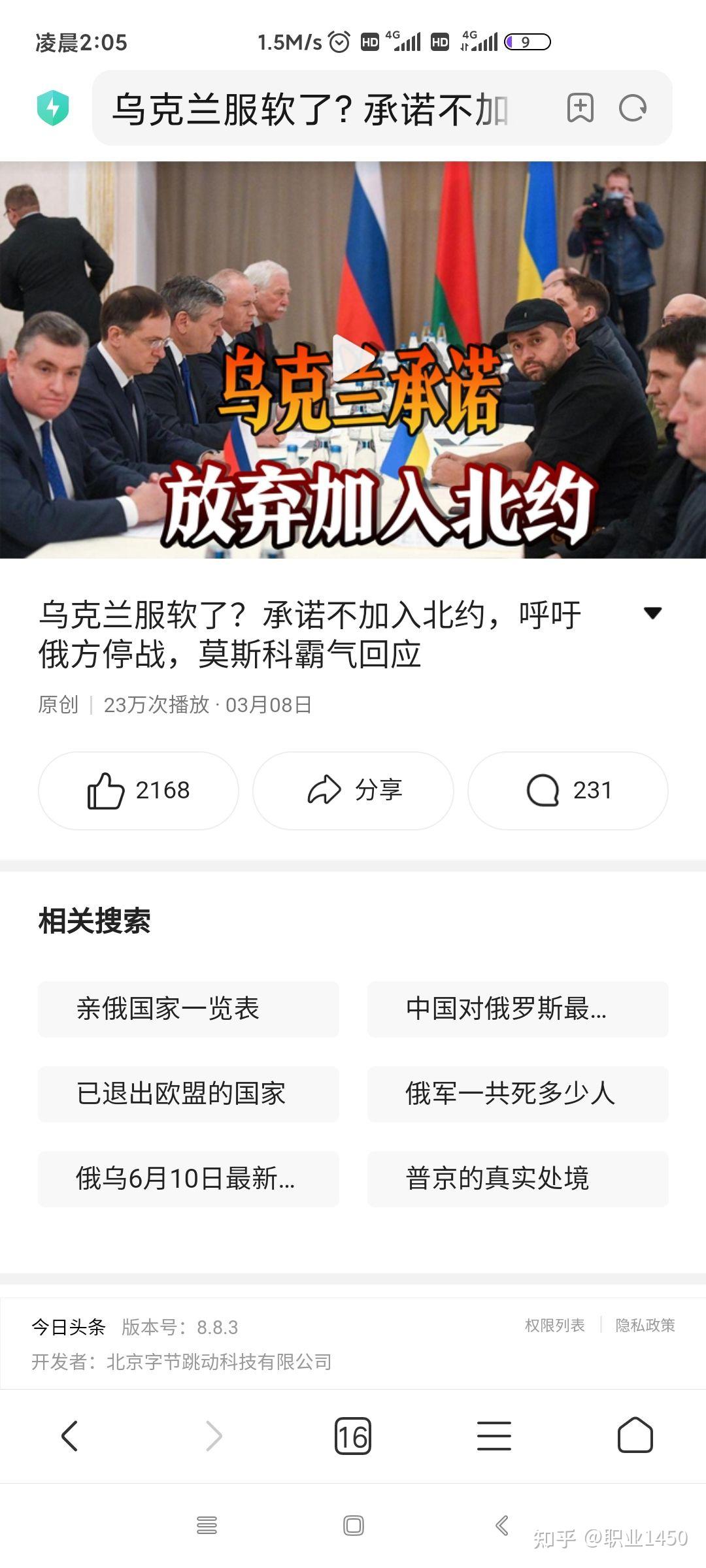The width and height of the screenshot is (706, 1568).
Task: Open the 16 tabs switcher
Action: tap(353, 1436)
